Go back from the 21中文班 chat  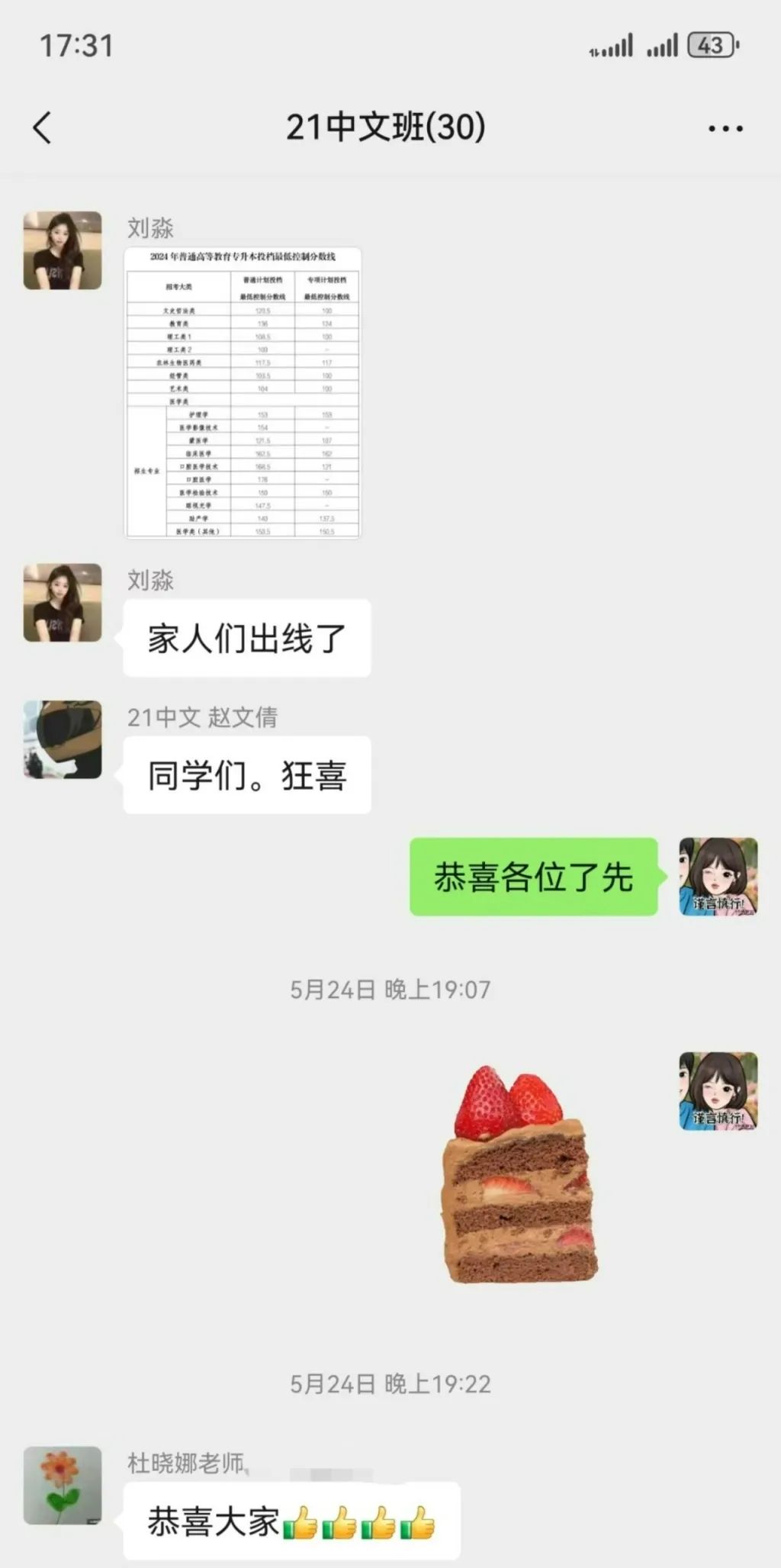tap(43, 127)
